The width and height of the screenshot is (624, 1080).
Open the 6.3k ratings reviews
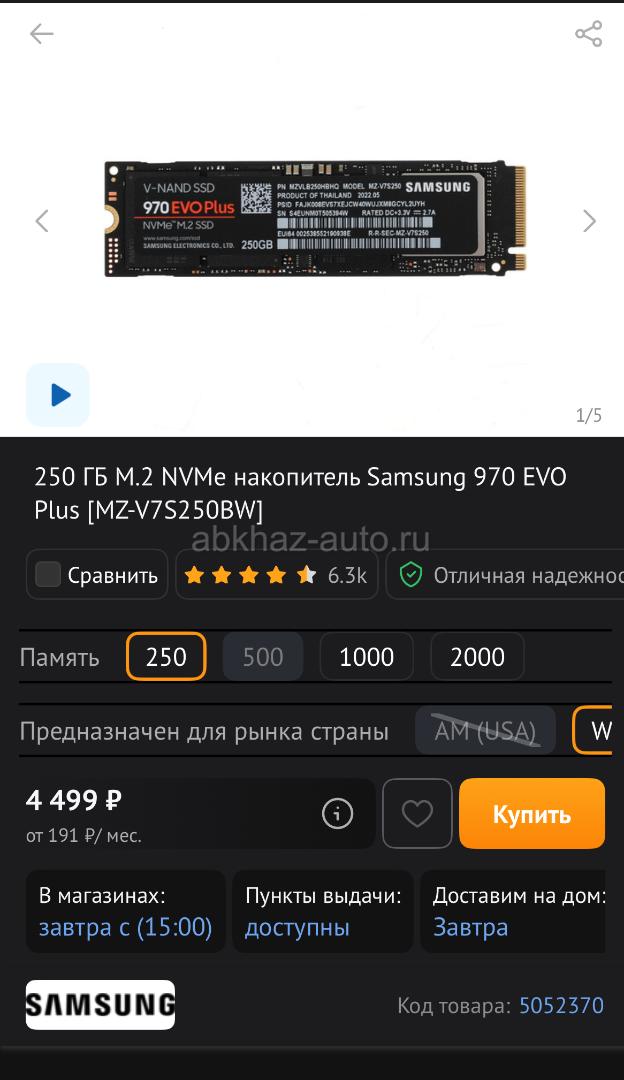(x=277, y=574)
